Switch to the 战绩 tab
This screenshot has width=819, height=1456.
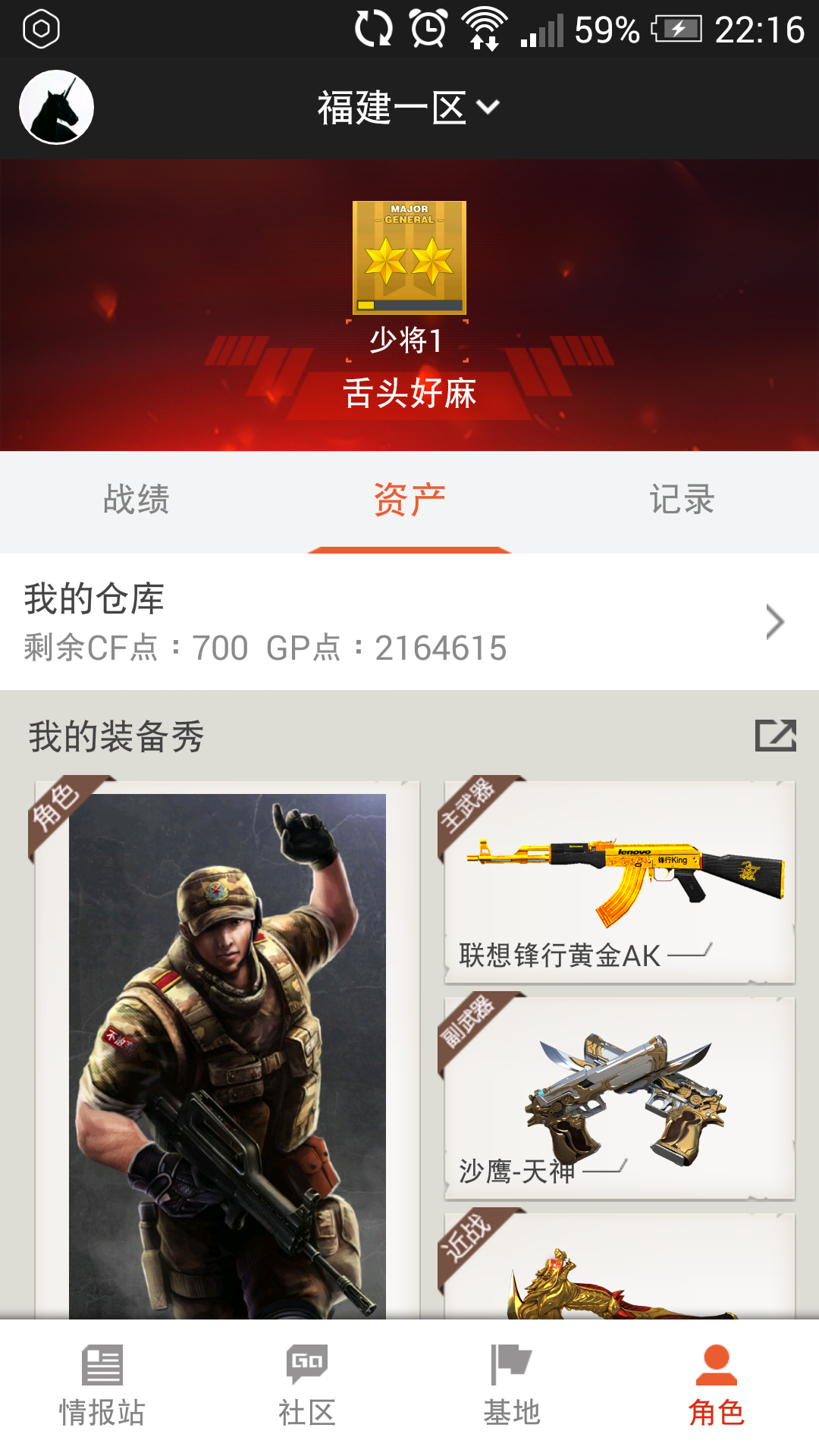(x=136, y=500)
